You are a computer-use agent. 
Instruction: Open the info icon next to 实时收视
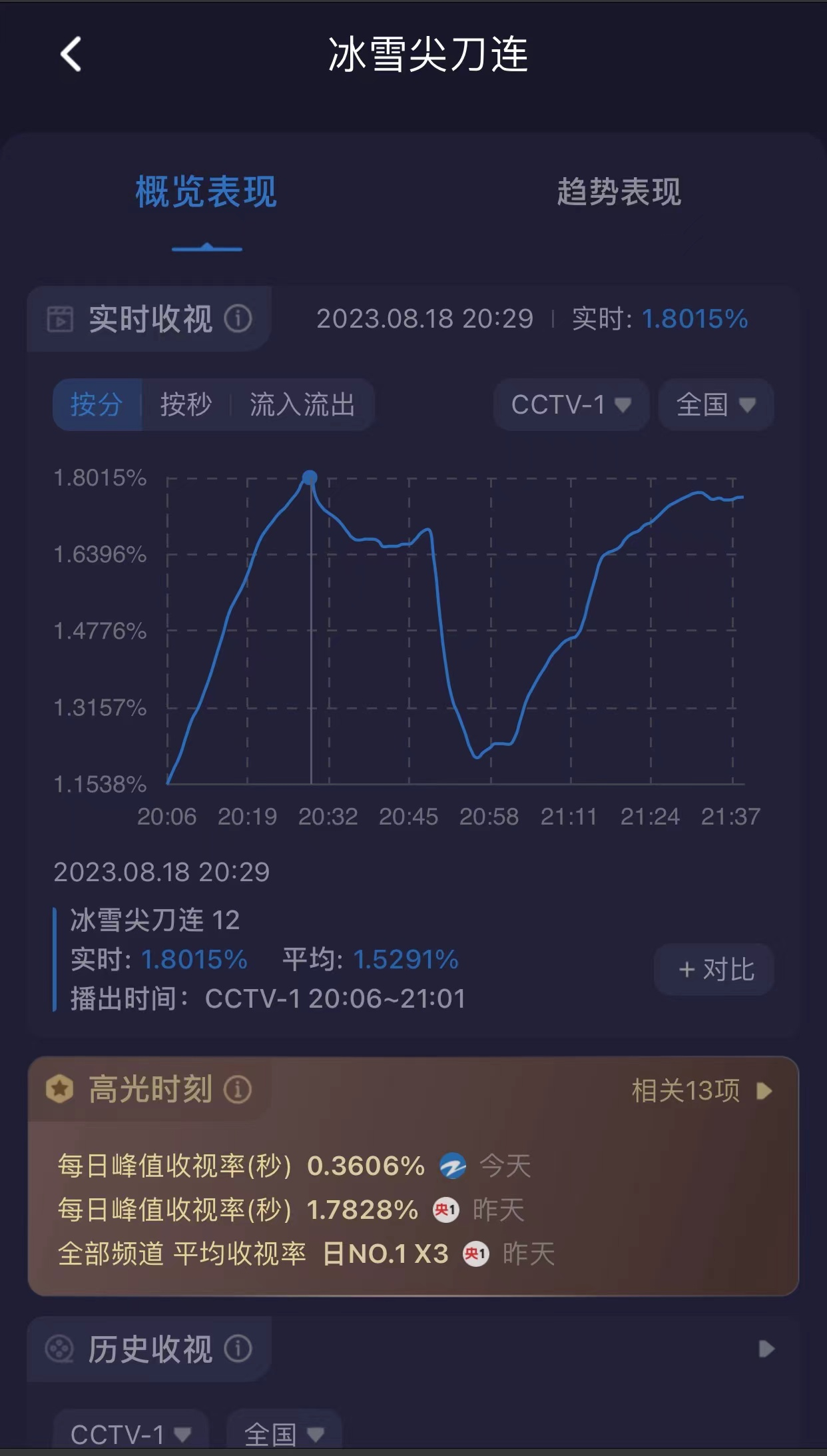[238, 319]
